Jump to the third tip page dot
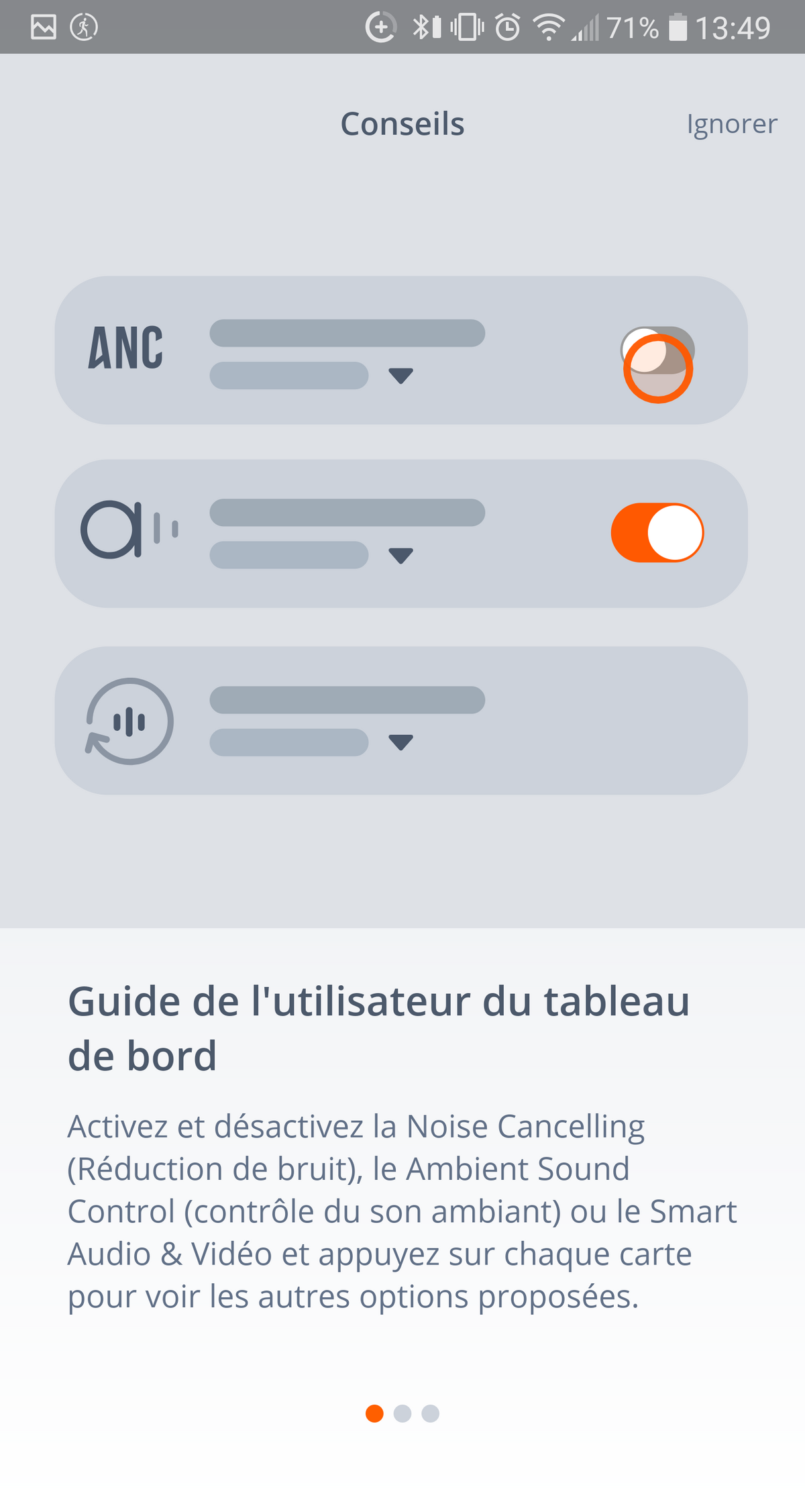The width and height of the screenshot is (805, 1512). pyautogui.click(x=430, y=1413)
